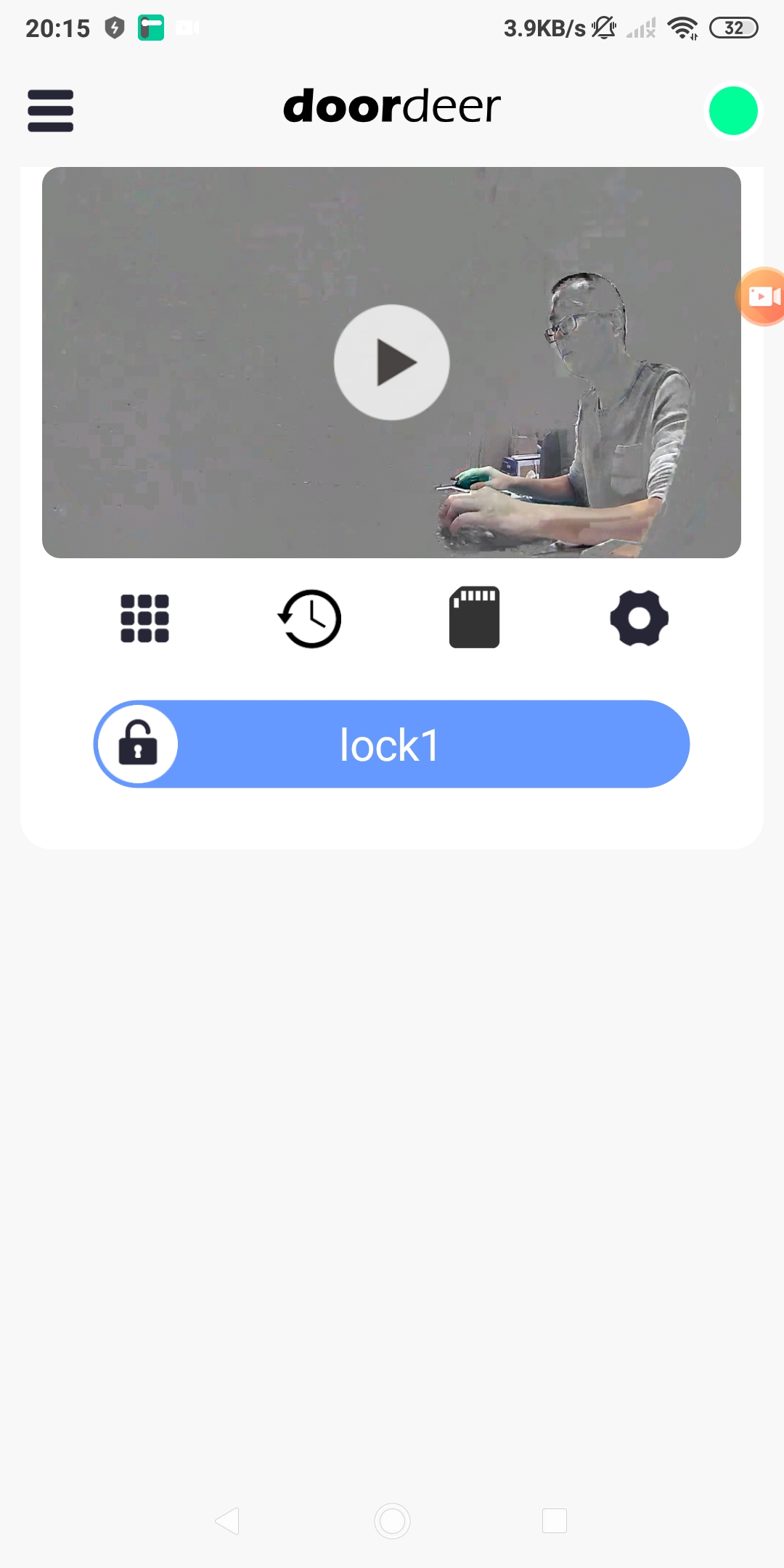This screenshot has width=784, height=1568.
Task: Open the hamburger drawer menu
Action: pos(51,110)
